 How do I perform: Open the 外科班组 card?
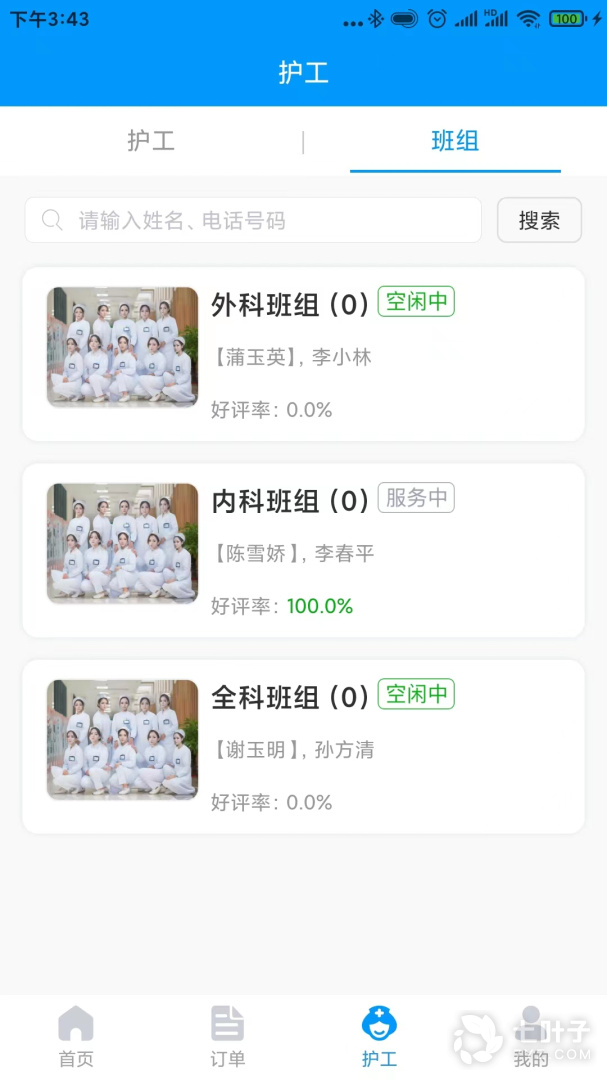(x=303, y=354)
